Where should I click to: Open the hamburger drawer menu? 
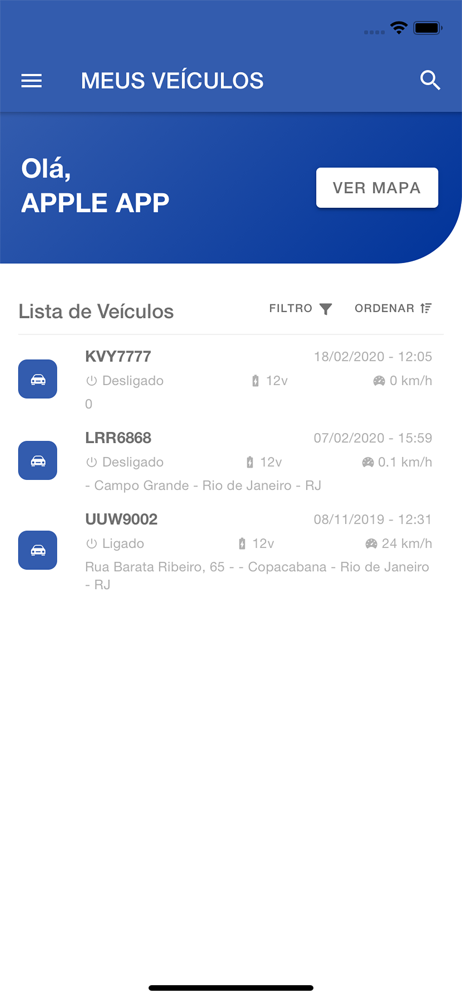point(31,81)
